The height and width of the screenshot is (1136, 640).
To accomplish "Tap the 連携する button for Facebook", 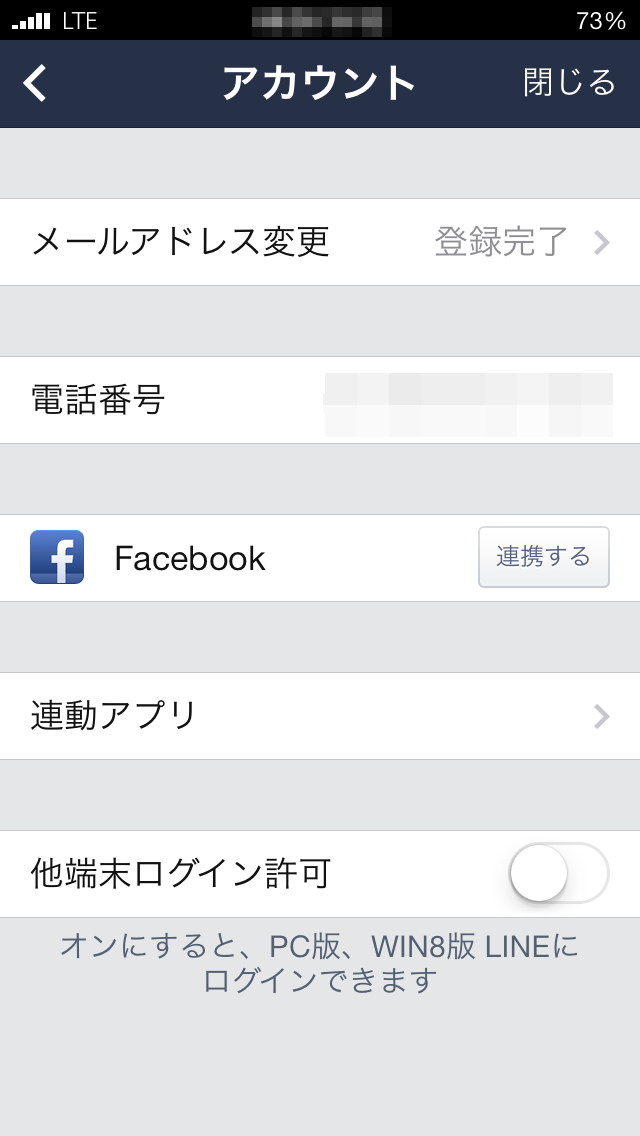I will tap(543, 557).
